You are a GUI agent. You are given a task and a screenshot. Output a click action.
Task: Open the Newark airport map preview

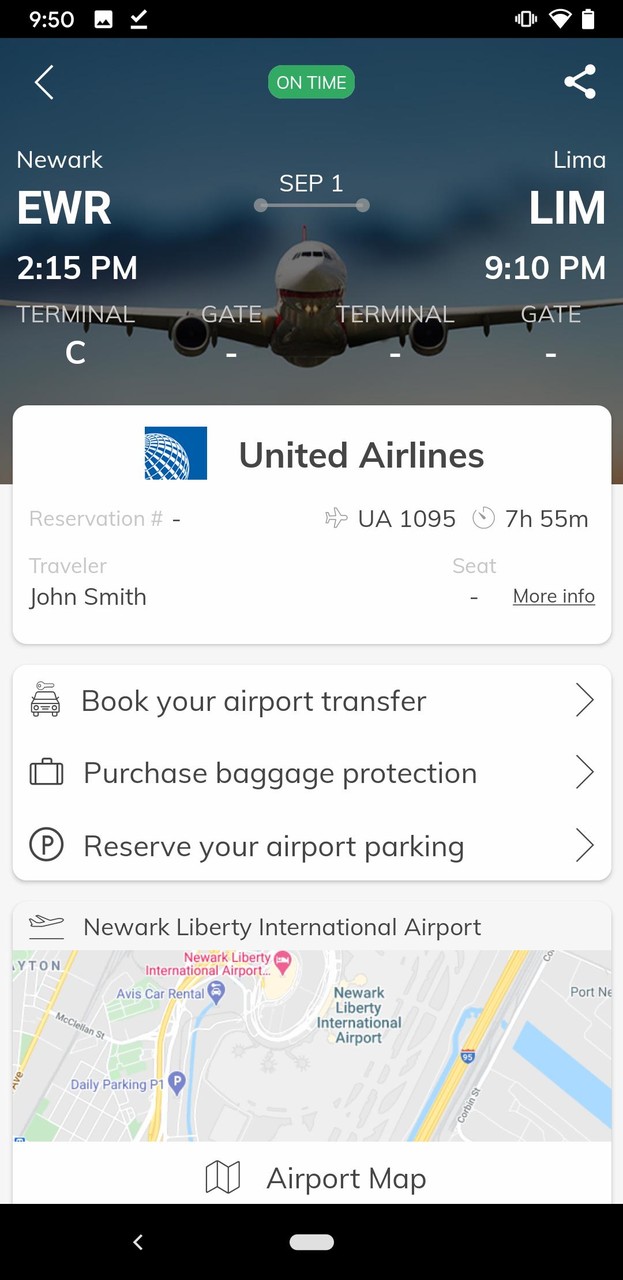[x=312, y=1045]
